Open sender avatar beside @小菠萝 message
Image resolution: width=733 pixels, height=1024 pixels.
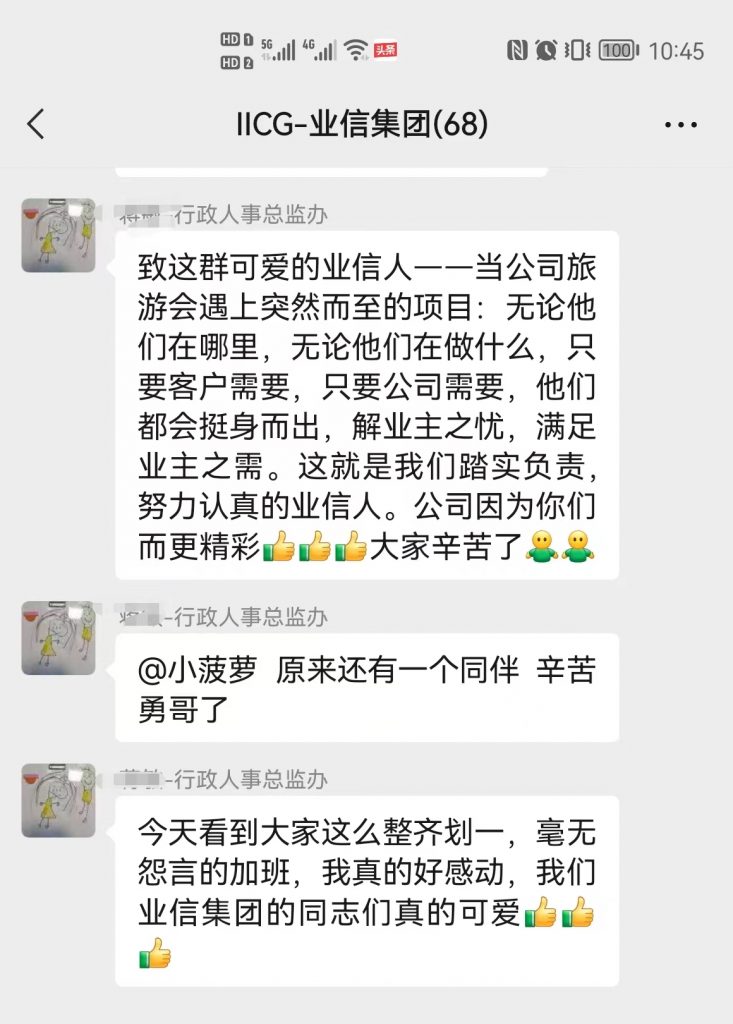coord(58,638)
